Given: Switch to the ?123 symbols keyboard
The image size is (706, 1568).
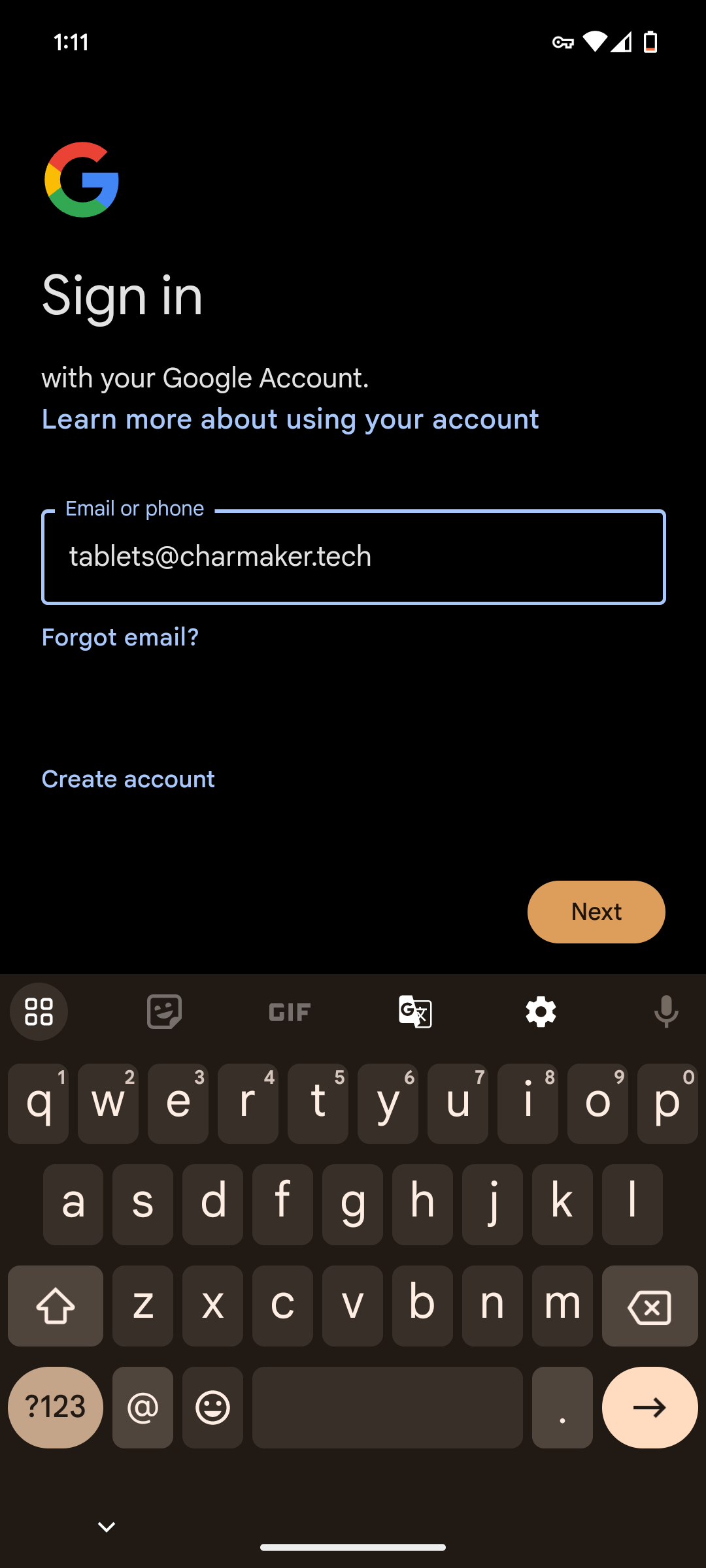Looking at the screenshot, I should 56,1407.
